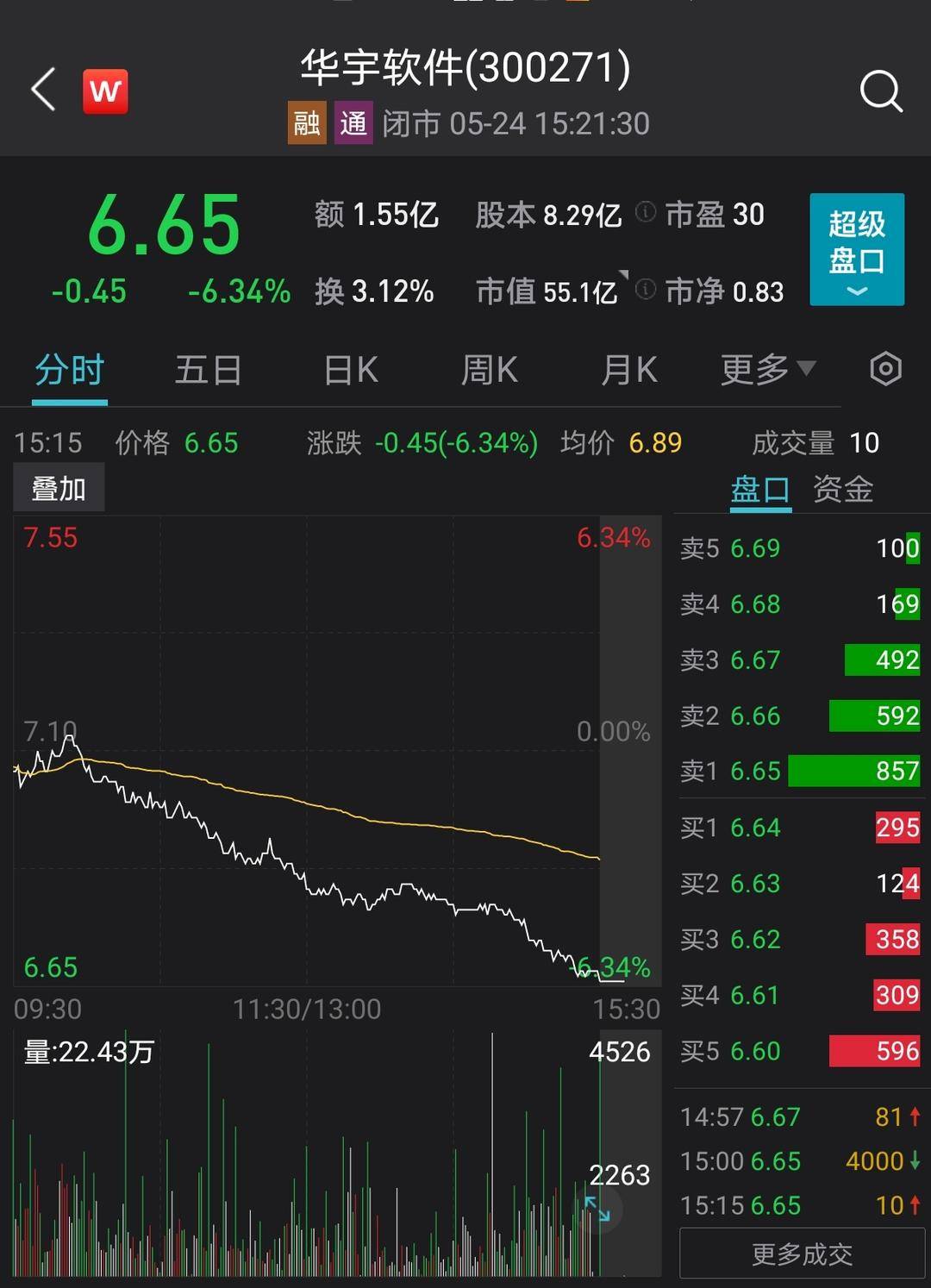Screen dimensions: 931x1288
Task: Go back using the top-left arrow
Action: click(x=43, y=90)
